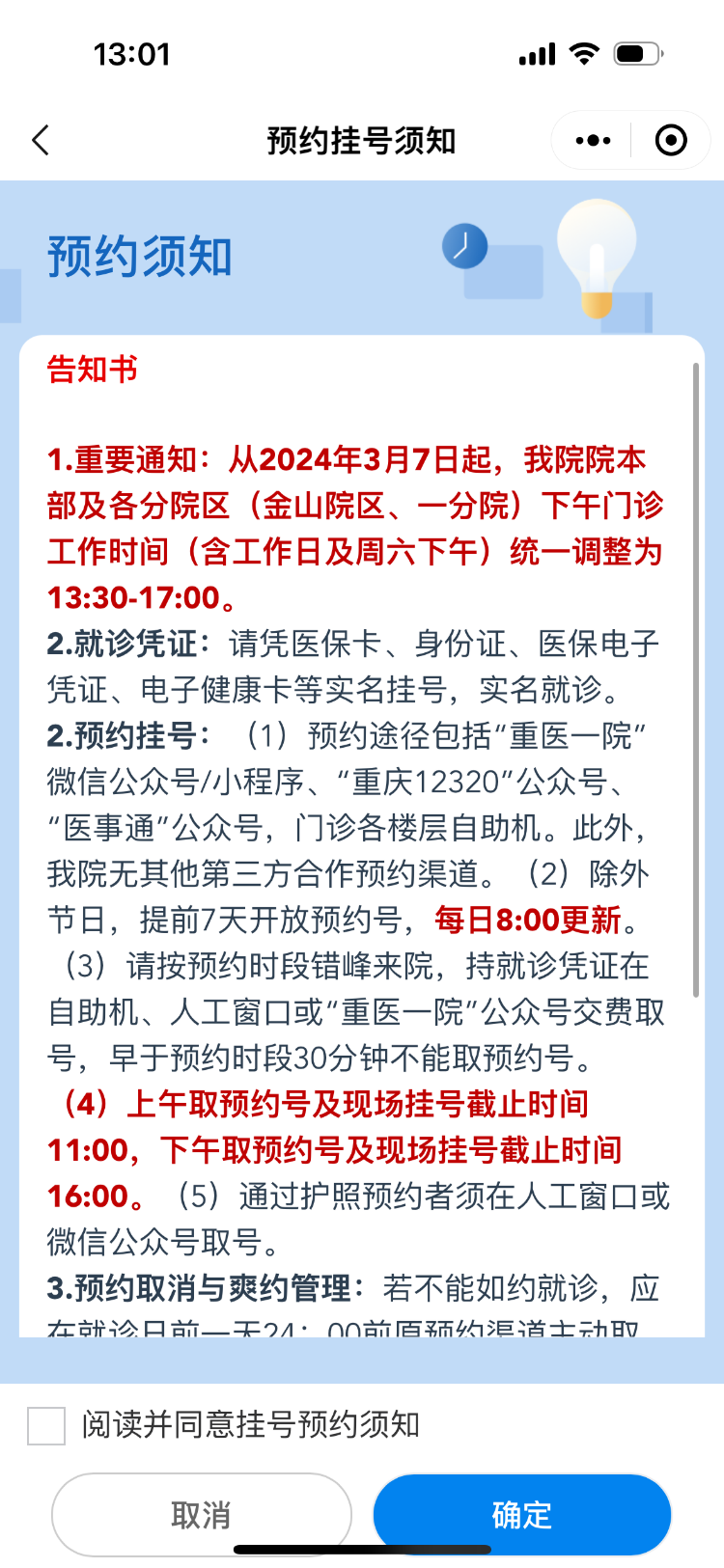The width and height of the screenshot is (724, 1568).
Task: Go back from 预约挂号须知 page
Action: 41,141
